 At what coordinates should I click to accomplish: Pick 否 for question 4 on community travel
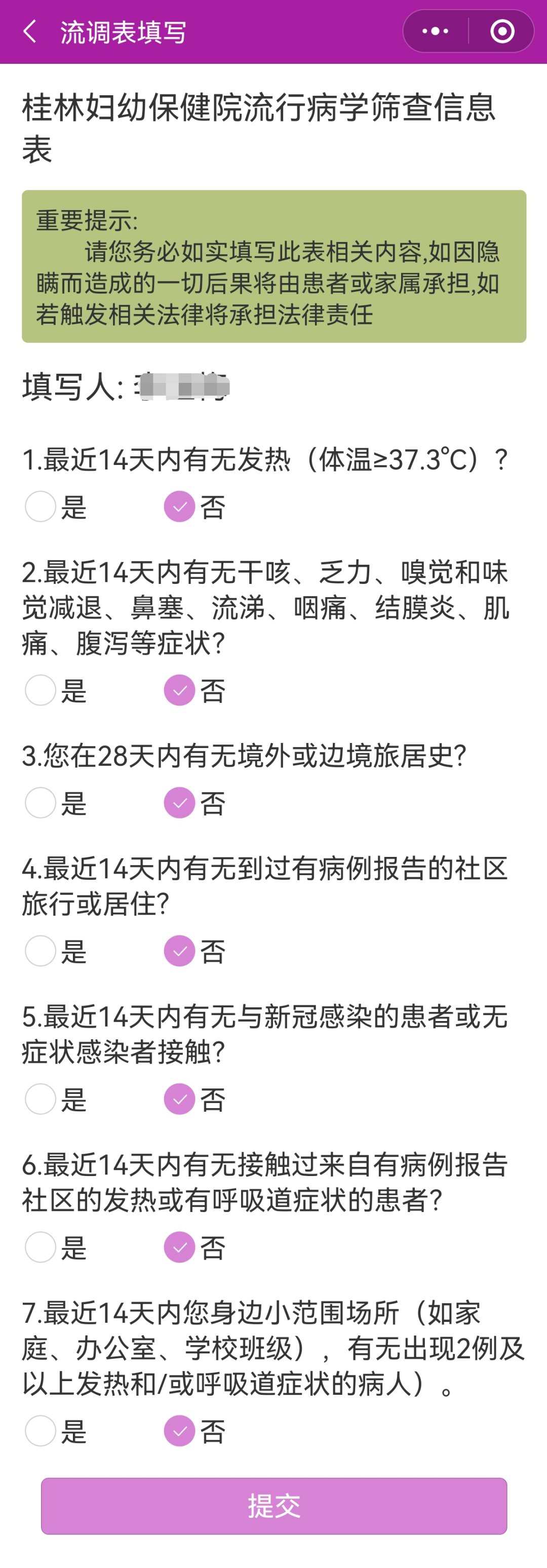tap(179, 951)
